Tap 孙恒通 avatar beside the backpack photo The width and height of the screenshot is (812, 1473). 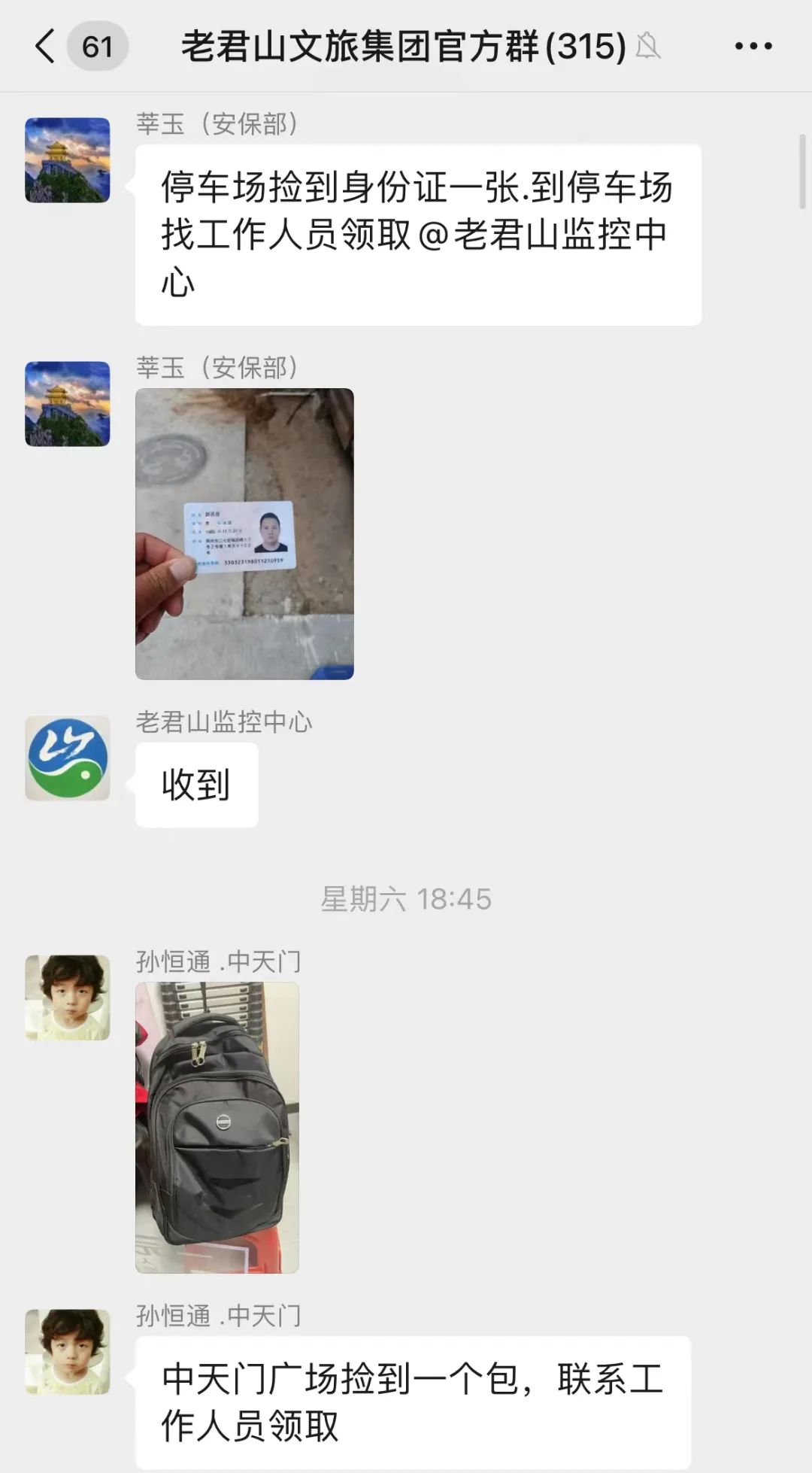[x=68, y=998]
